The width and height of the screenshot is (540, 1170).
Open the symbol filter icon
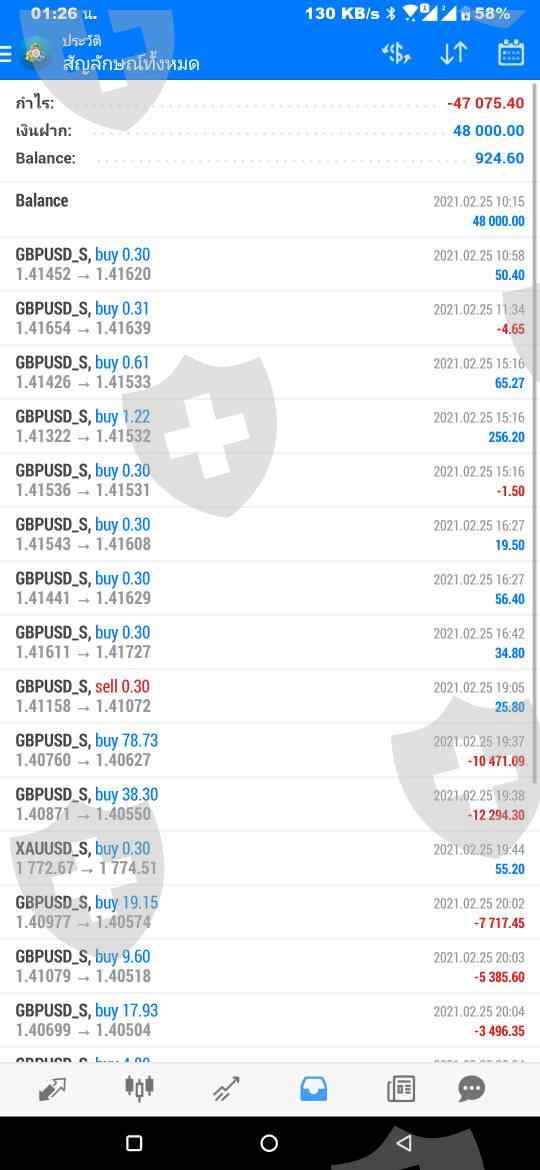[396, 54]
